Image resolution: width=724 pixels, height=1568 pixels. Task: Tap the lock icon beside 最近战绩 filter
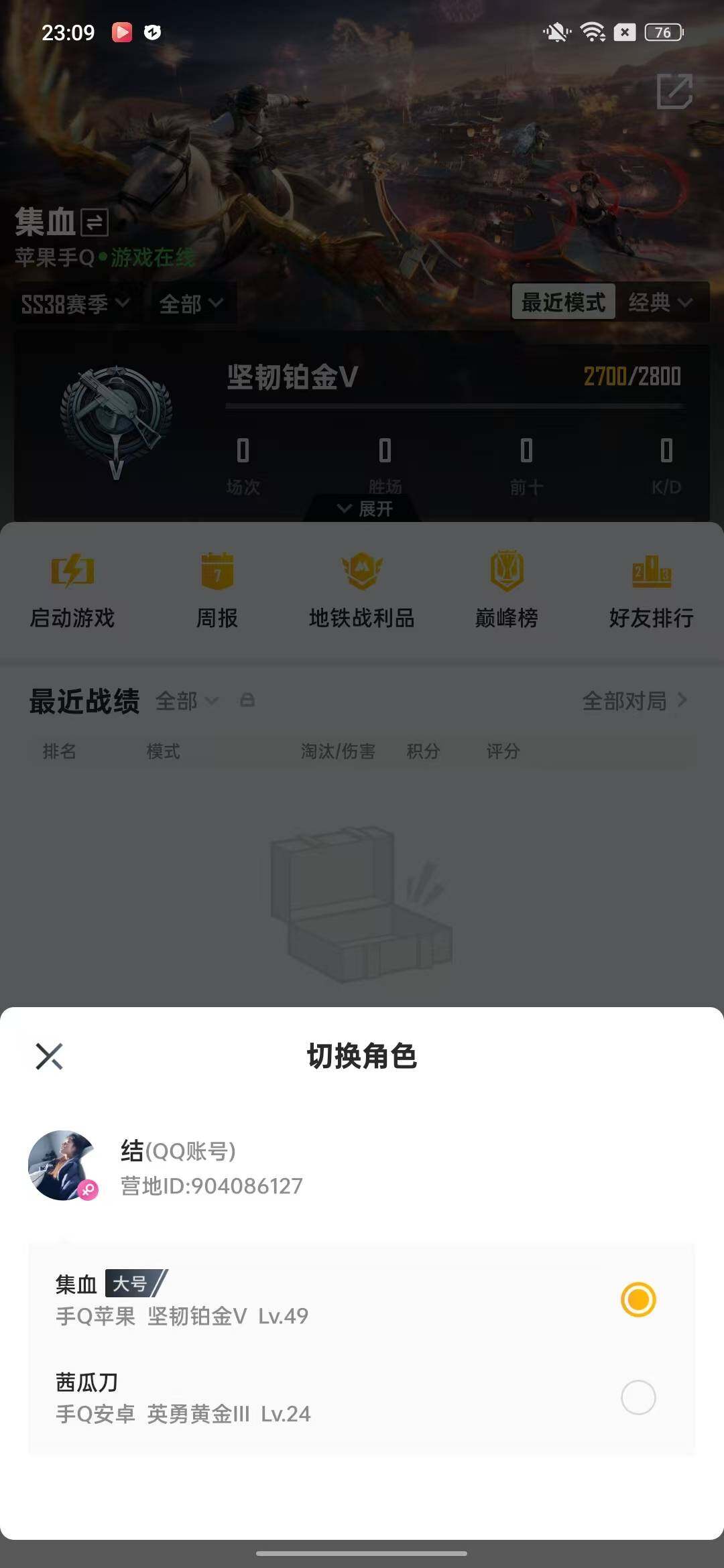[248, 702]
